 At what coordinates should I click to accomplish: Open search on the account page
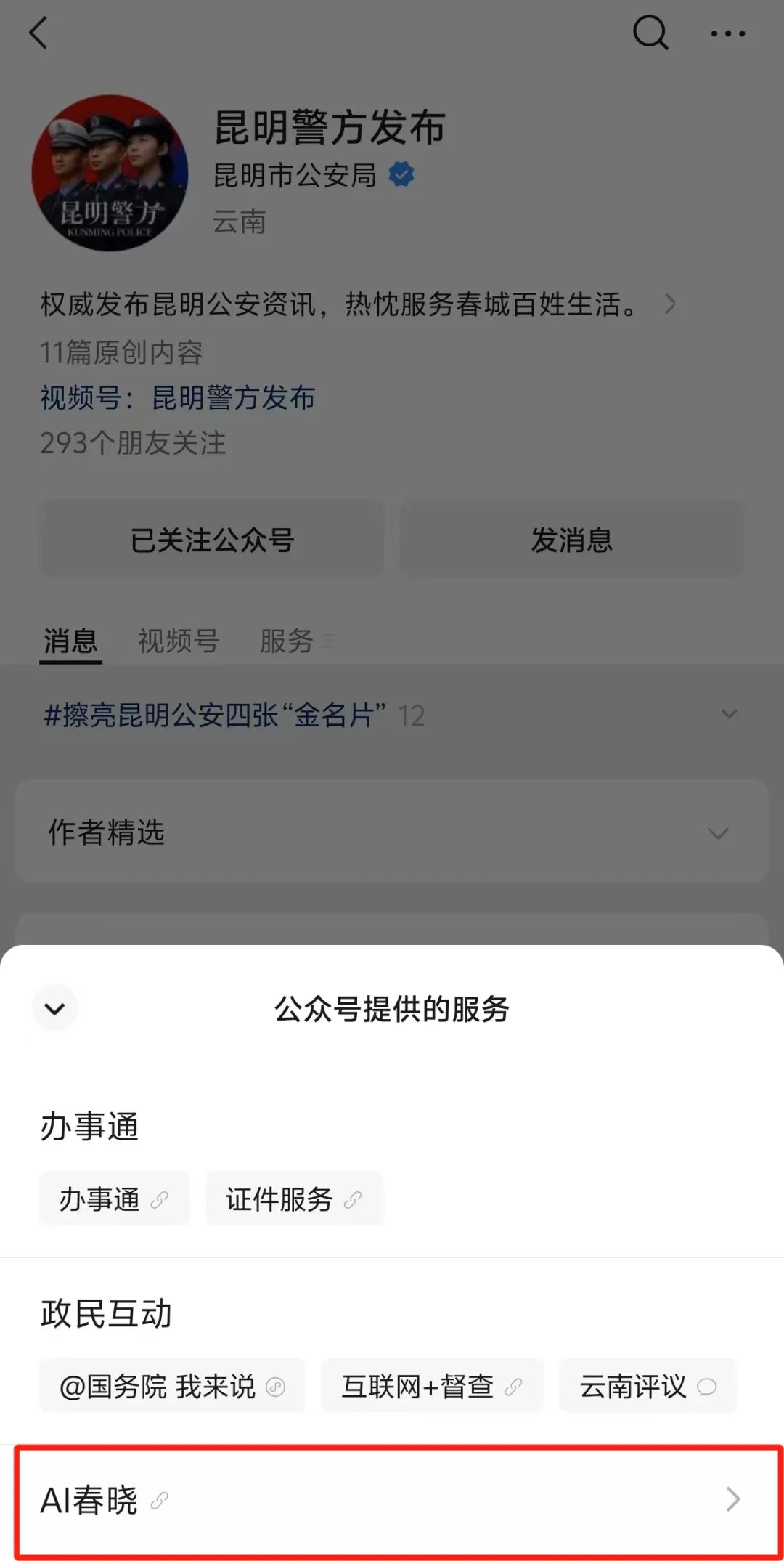coord(651,33)
